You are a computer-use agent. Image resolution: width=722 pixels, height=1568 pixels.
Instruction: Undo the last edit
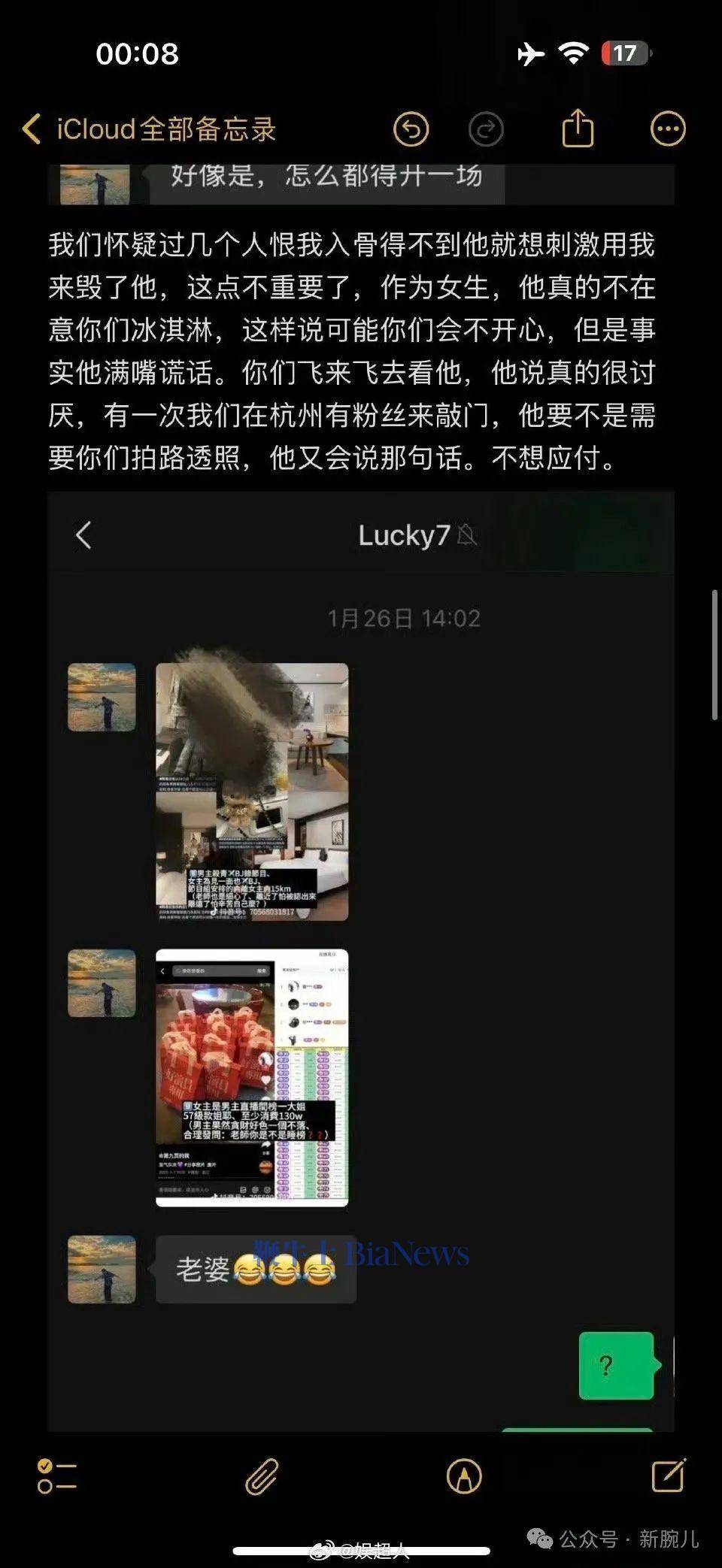[411, 129]
